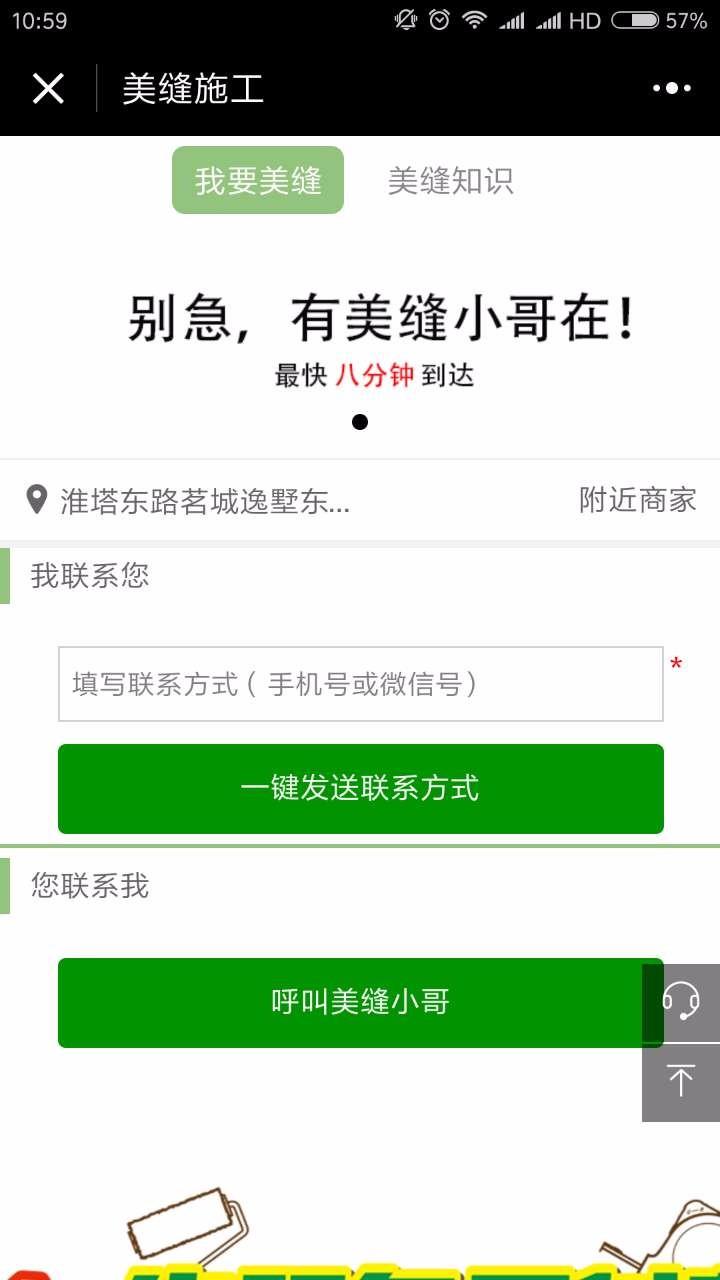Close the 美缝施工 page
The height and width of the screenshot is (1280, 720).
pos(48,89)
